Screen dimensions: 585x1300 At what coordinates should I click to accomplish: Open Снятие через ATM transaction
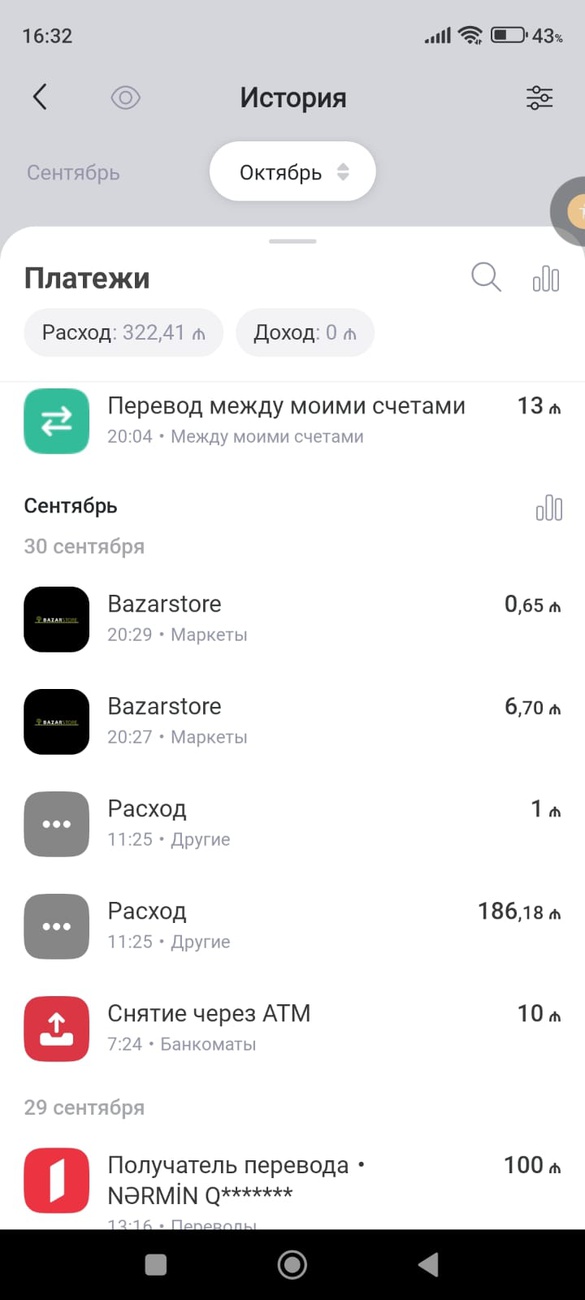click(x=292, y=1029)
